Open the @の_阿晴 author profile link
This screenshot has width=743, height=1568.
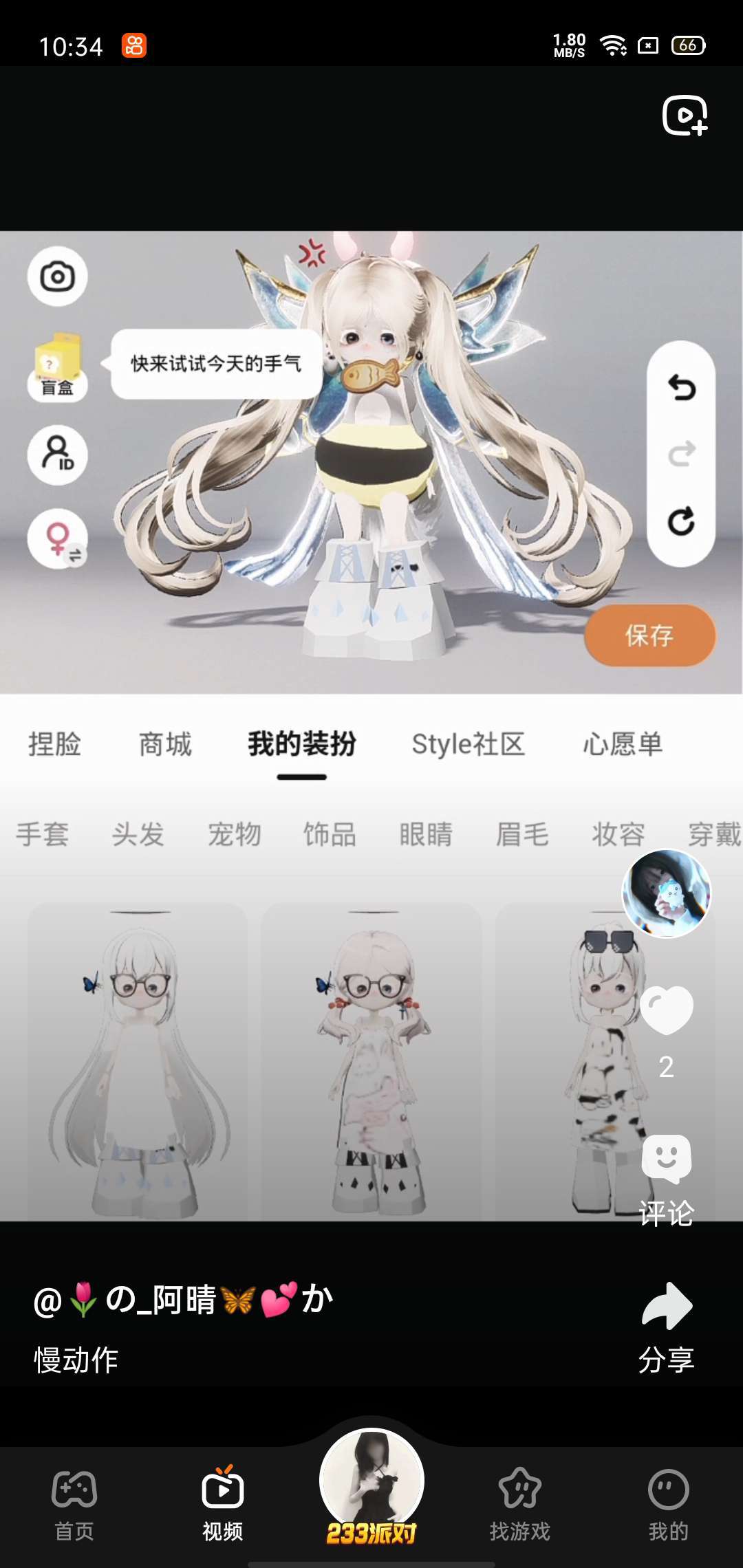tap(183, 1300)
